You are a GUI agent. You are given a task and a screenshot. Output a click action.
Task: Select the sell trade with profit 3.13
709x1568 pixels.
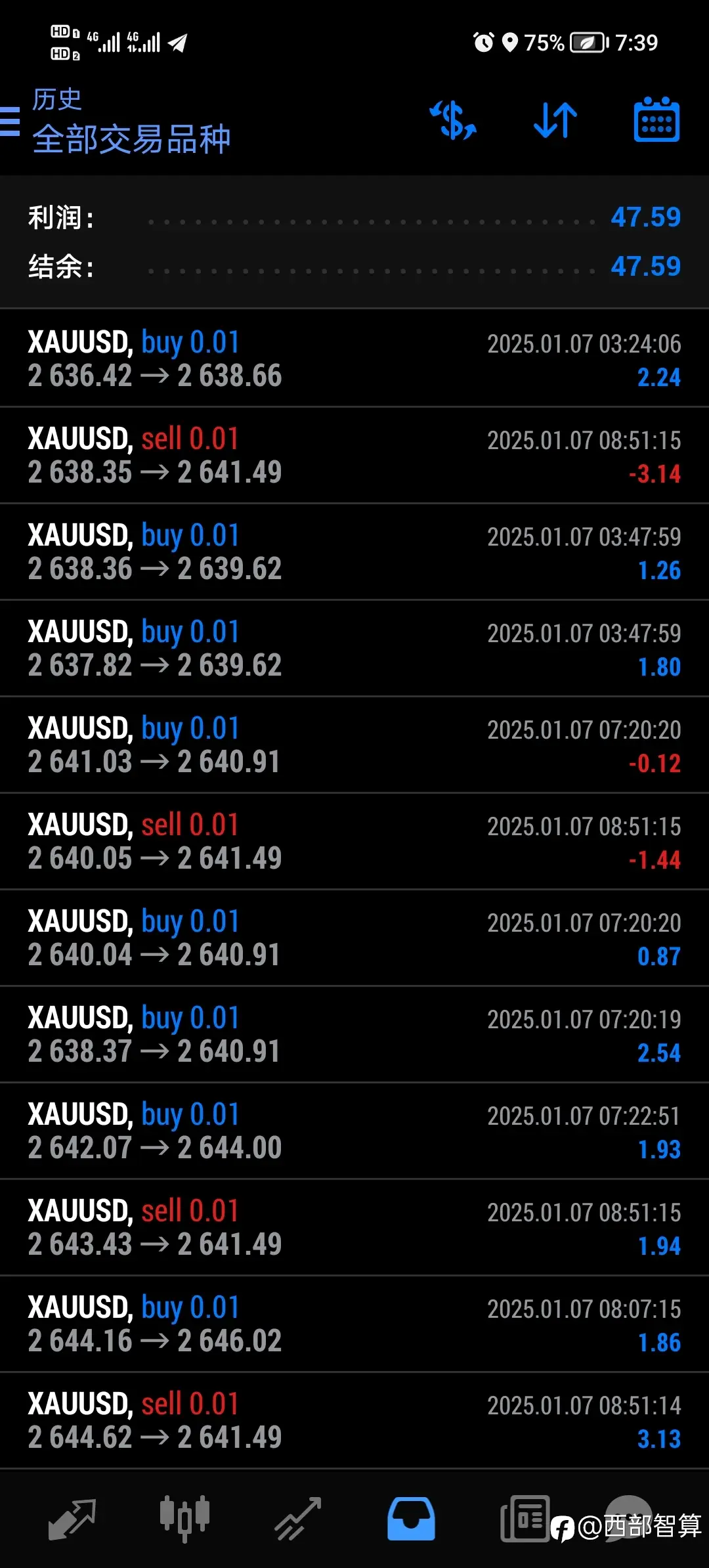[354, 1420]
